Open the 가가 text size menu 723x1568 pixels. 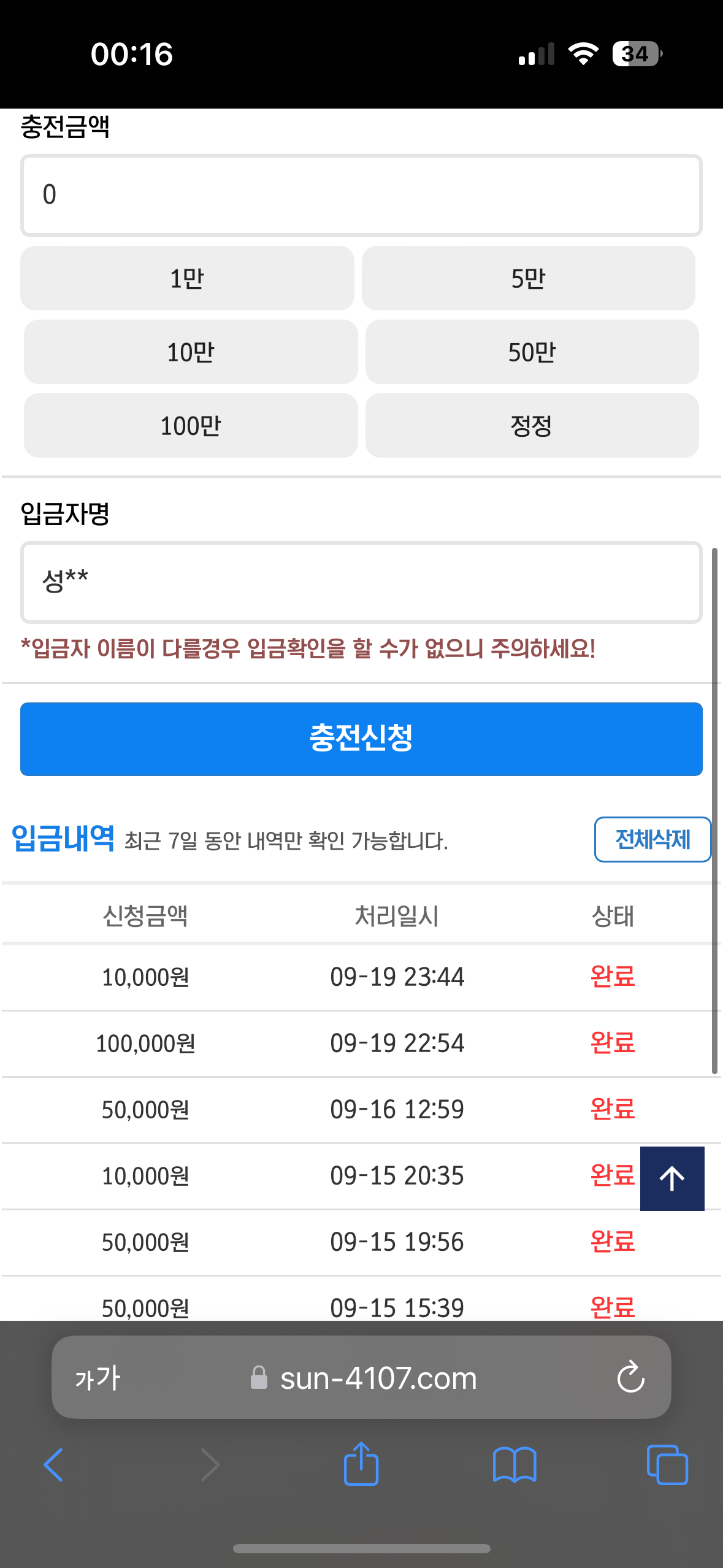pyautogui.click(x=98, y=1378)
